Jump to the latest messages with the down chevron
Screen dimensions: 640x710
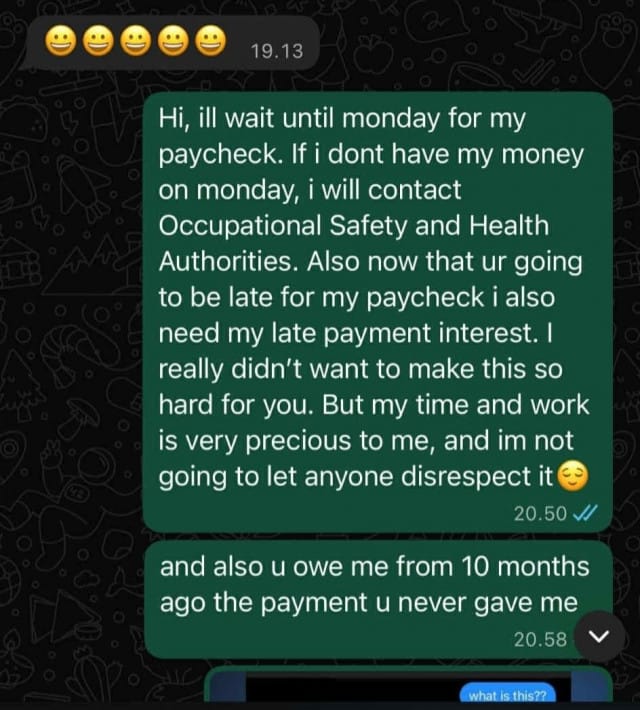600,636
